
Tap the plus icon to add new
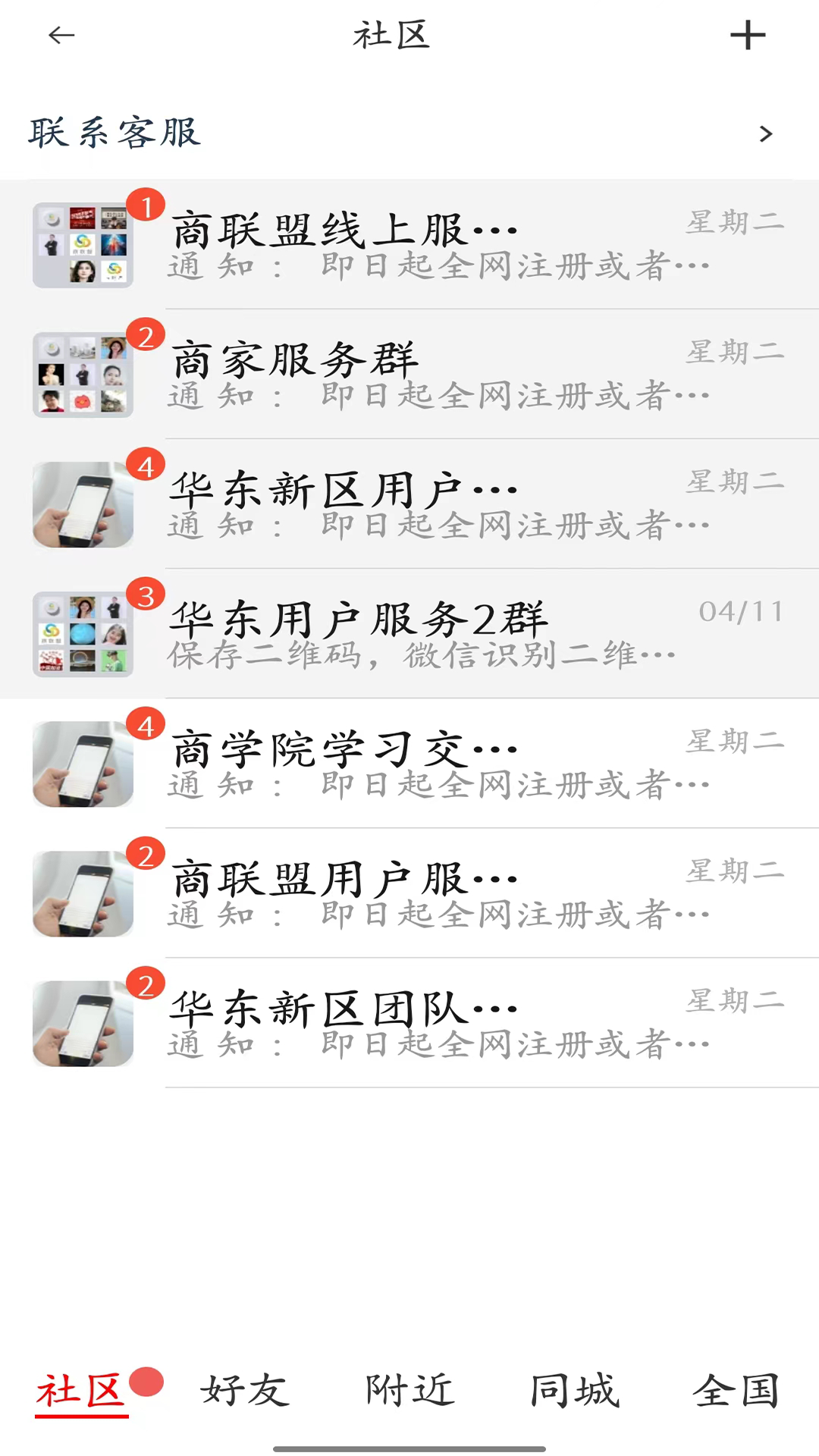750,35
